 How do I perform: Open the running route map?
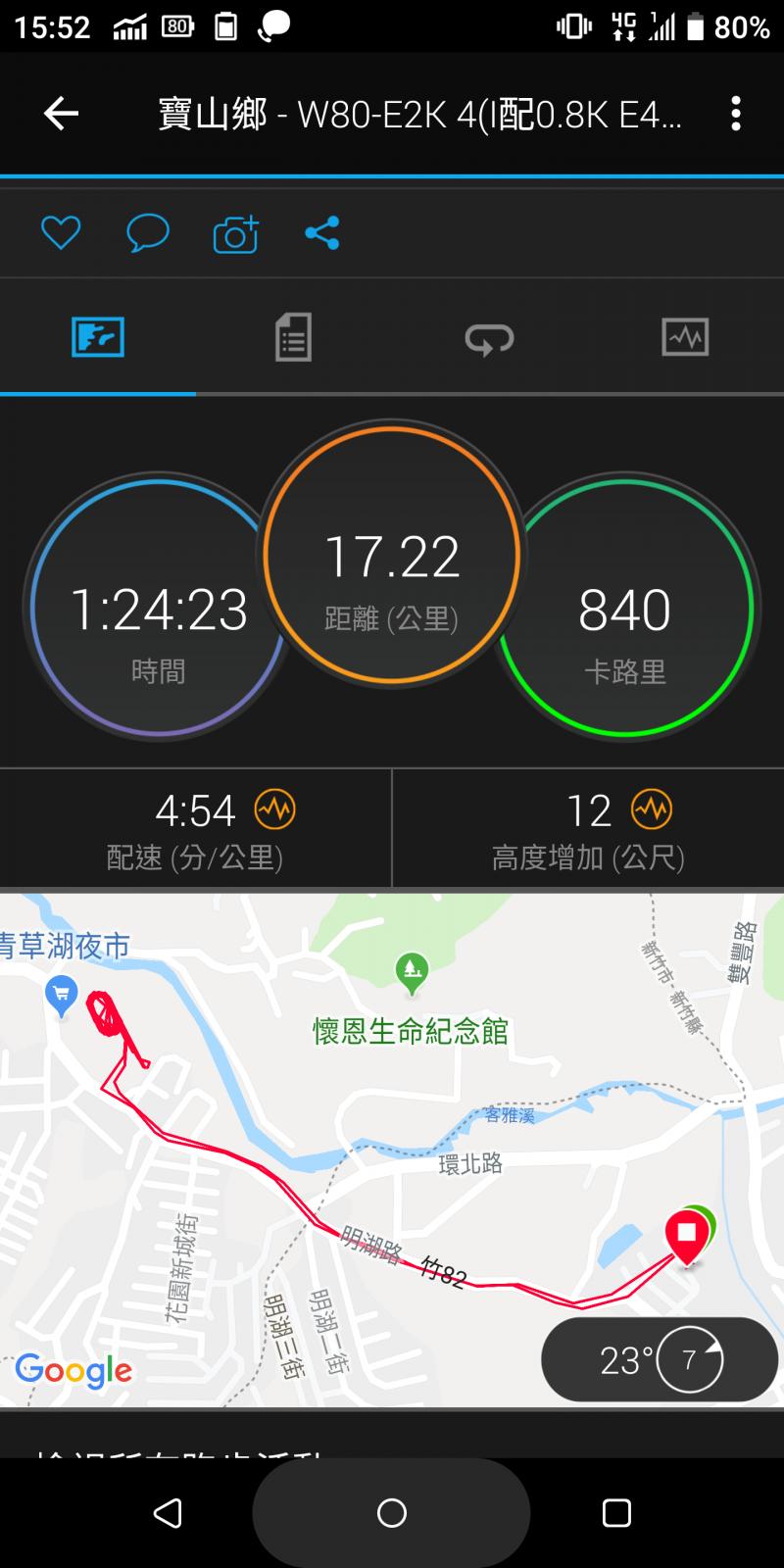(392, 1127)
